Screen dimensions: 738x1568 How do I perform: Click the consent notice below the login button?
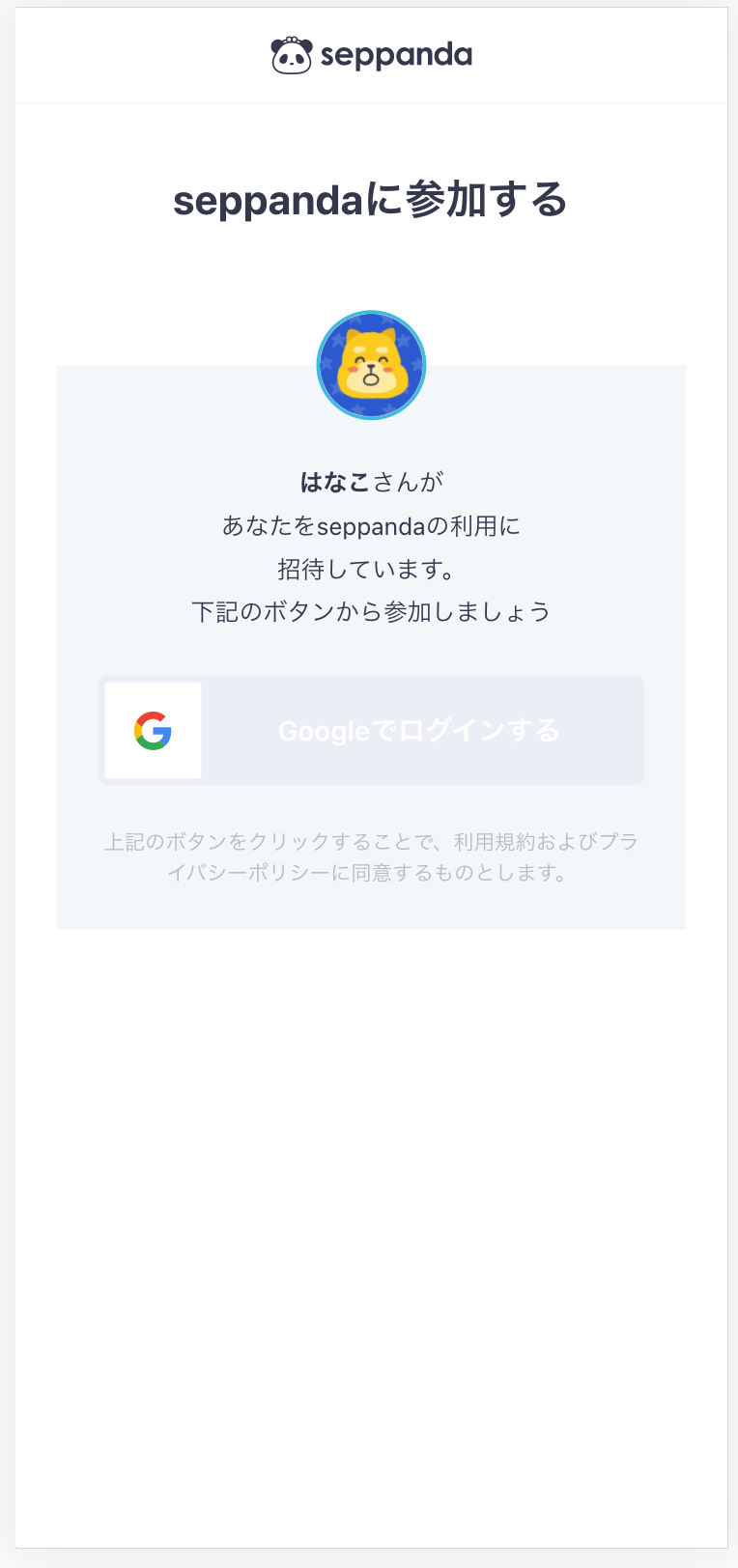[371, 855]
